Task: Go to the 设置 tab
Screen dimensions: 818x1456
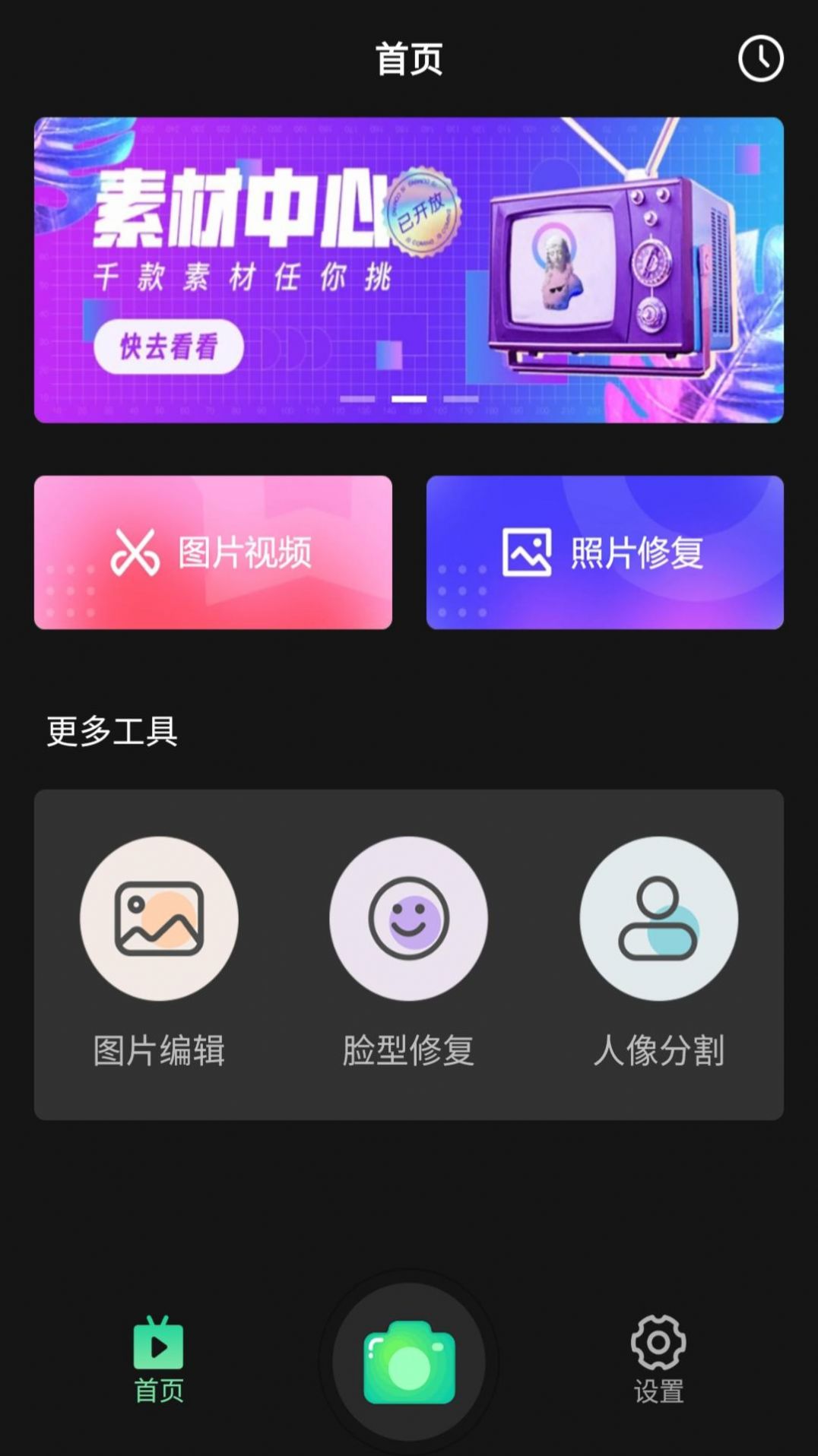Action: coord(658,1360)
